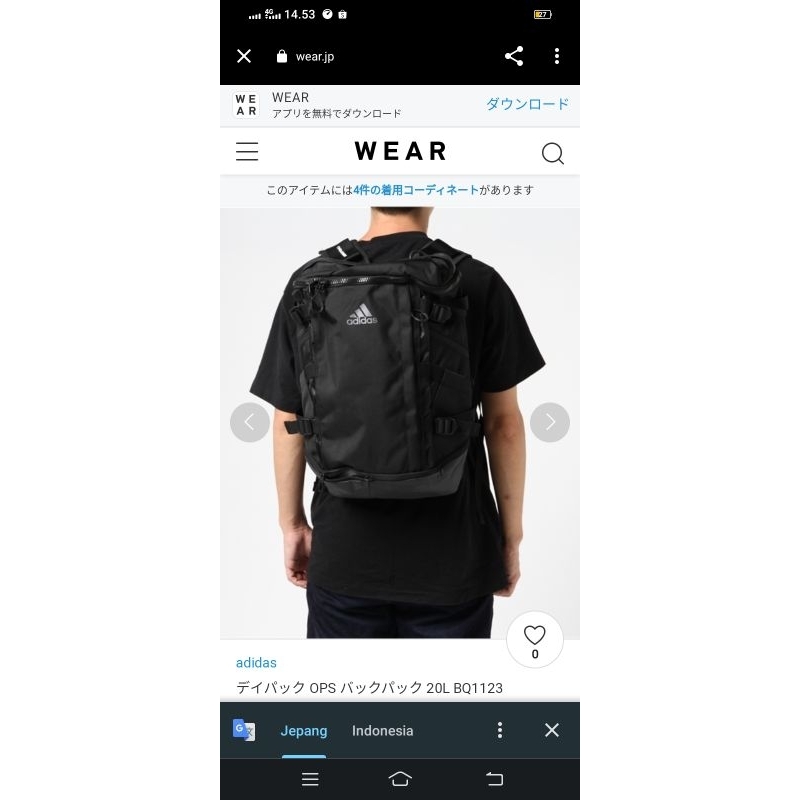
Task: Go to the system home screen
Action: click(400, 779)
